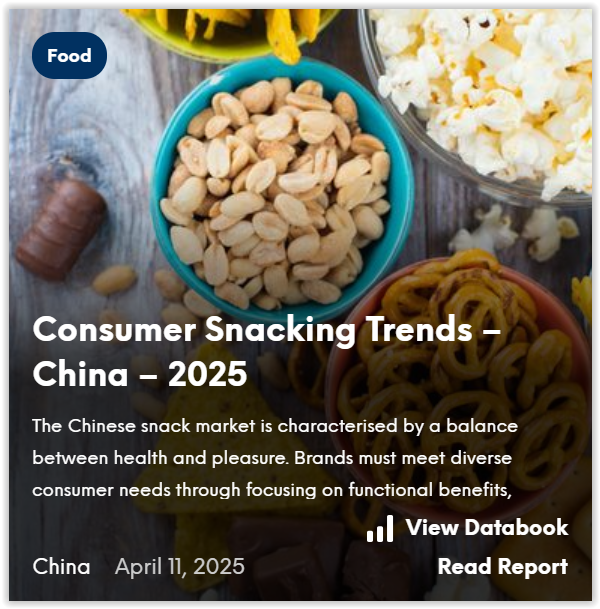This screenshot has width=600, height=609.
Task: Open the Food category tag
Action: click(69, 56)
